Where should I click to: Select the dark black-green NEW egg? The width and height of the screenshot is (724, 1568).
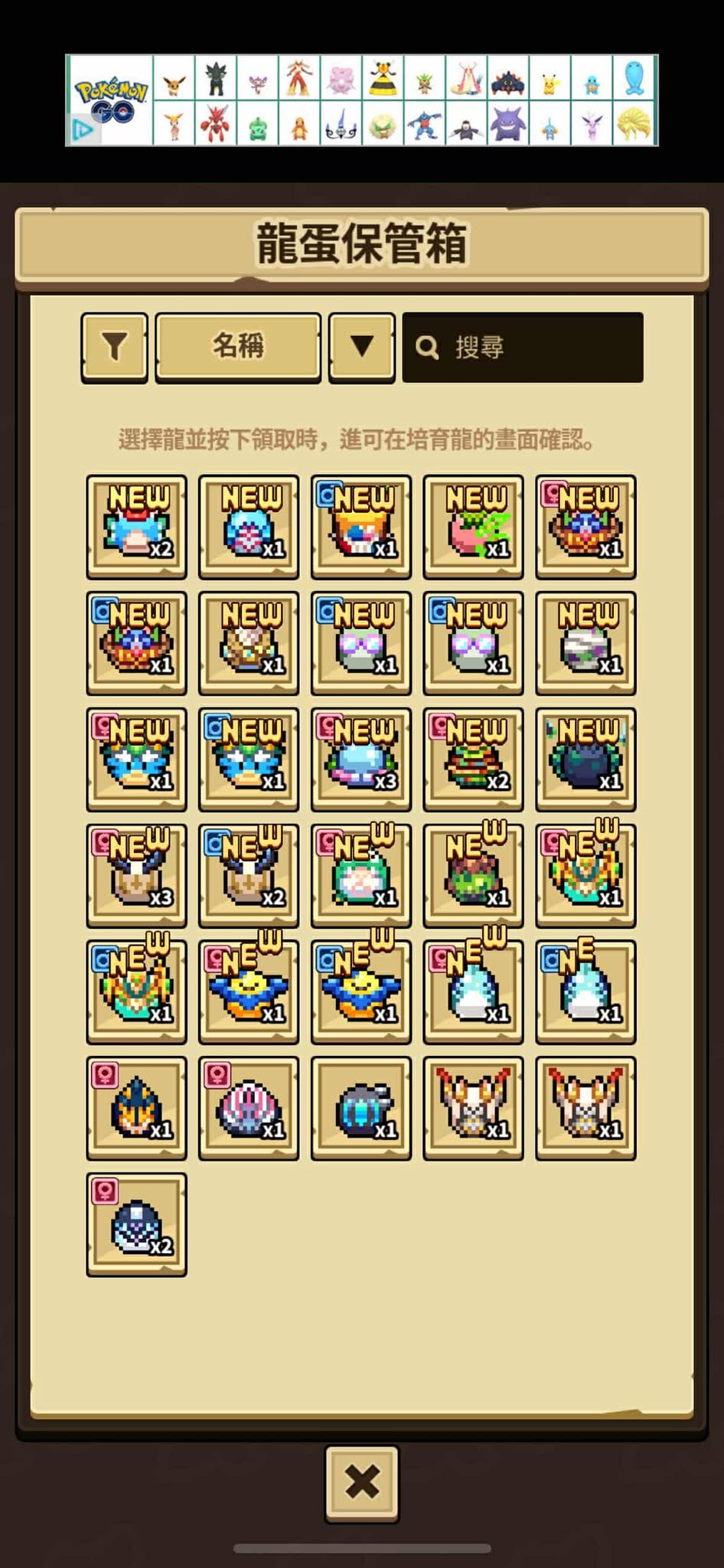click(585, 759)
